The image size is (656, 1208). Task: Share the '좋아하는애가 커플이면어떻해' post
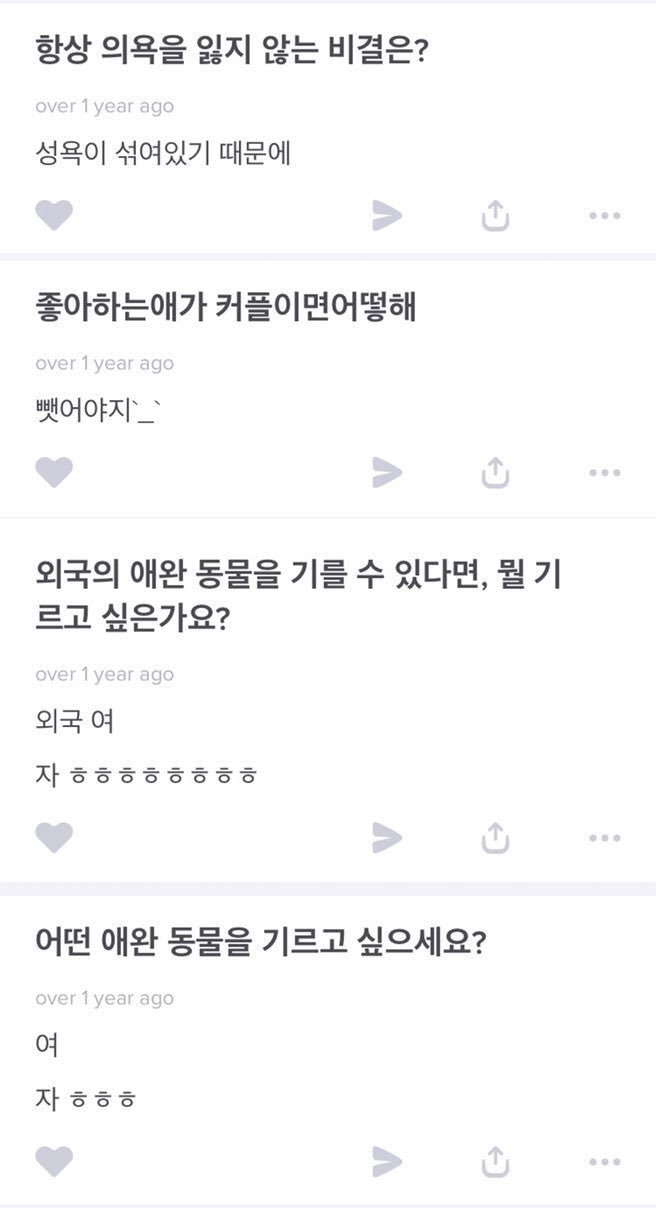coord(496,471)
